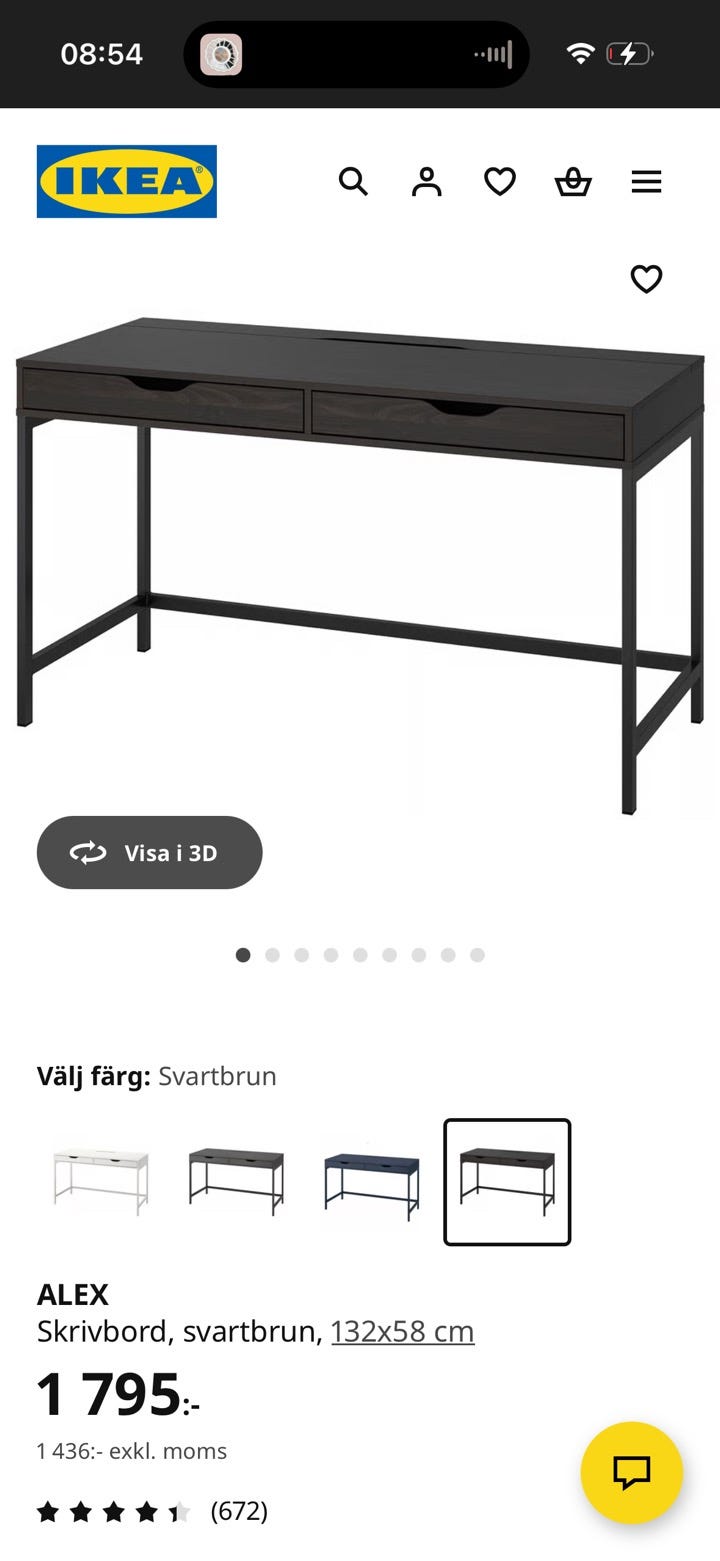
Task: Open your account profile
Action: [426, 182]
